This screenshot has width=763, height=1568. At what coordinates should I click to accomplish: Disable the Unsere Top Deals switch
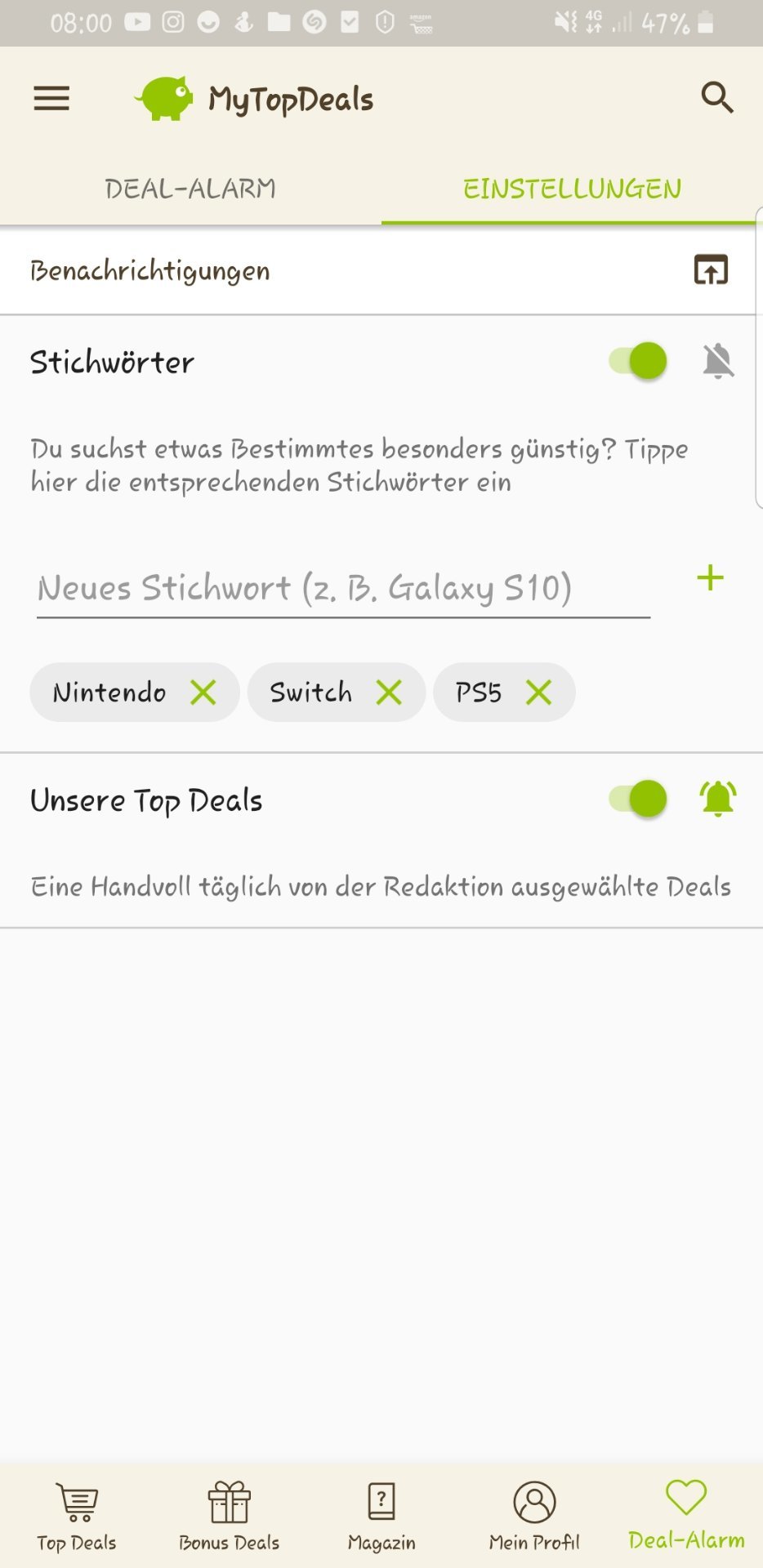638,799
